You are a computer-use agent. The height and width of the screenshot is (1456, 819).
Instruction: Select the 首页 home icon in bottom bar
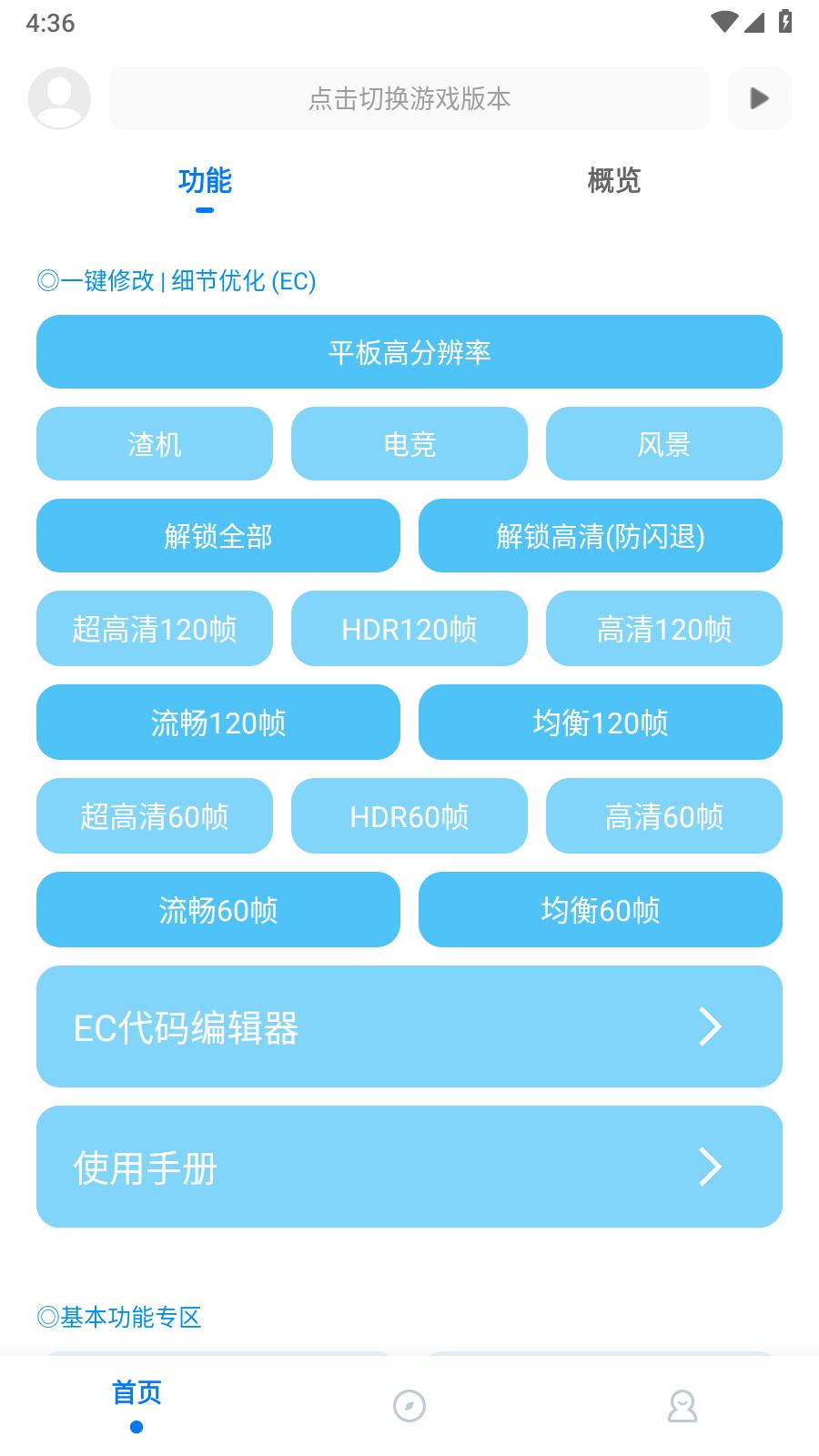coord(136,1392)
